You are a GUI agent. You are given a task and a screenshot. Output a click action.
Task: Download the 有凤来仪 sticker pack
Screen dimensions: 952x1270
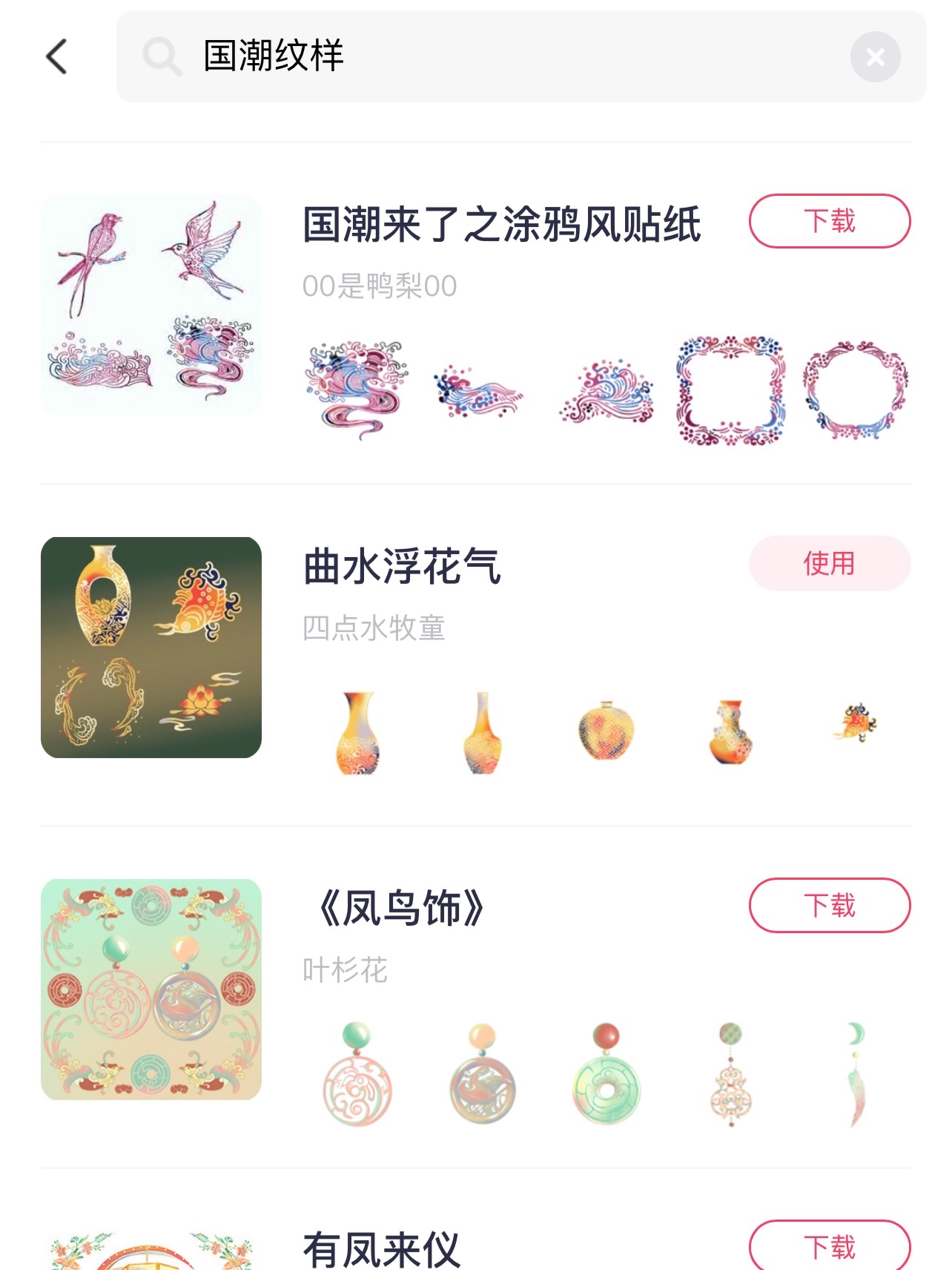click(829, 1247)
